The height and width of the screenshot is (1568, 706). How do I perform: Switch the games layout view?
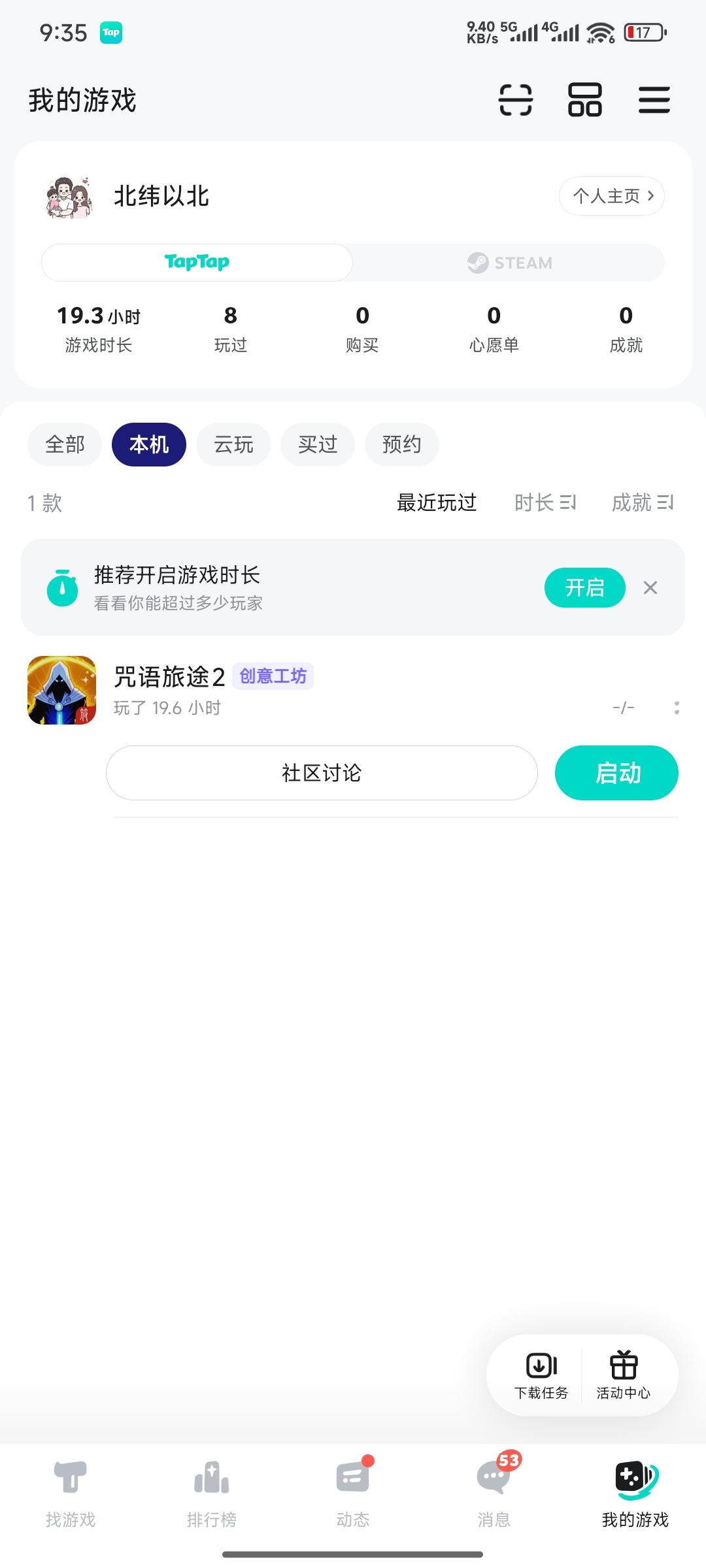[x=584, y=100]
